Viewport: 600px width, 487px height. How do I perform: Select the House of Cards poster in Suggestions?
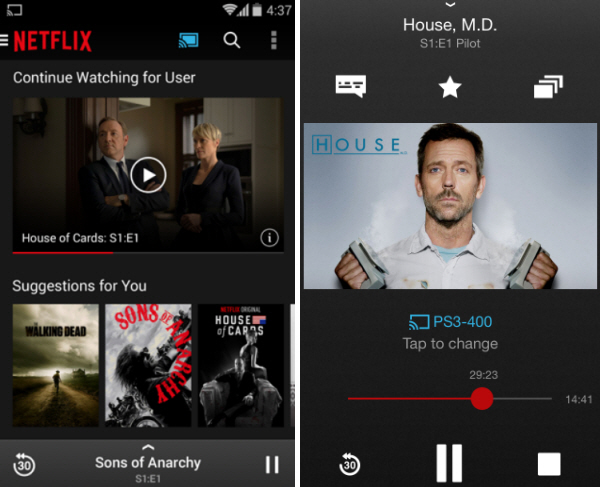[241, 364]
